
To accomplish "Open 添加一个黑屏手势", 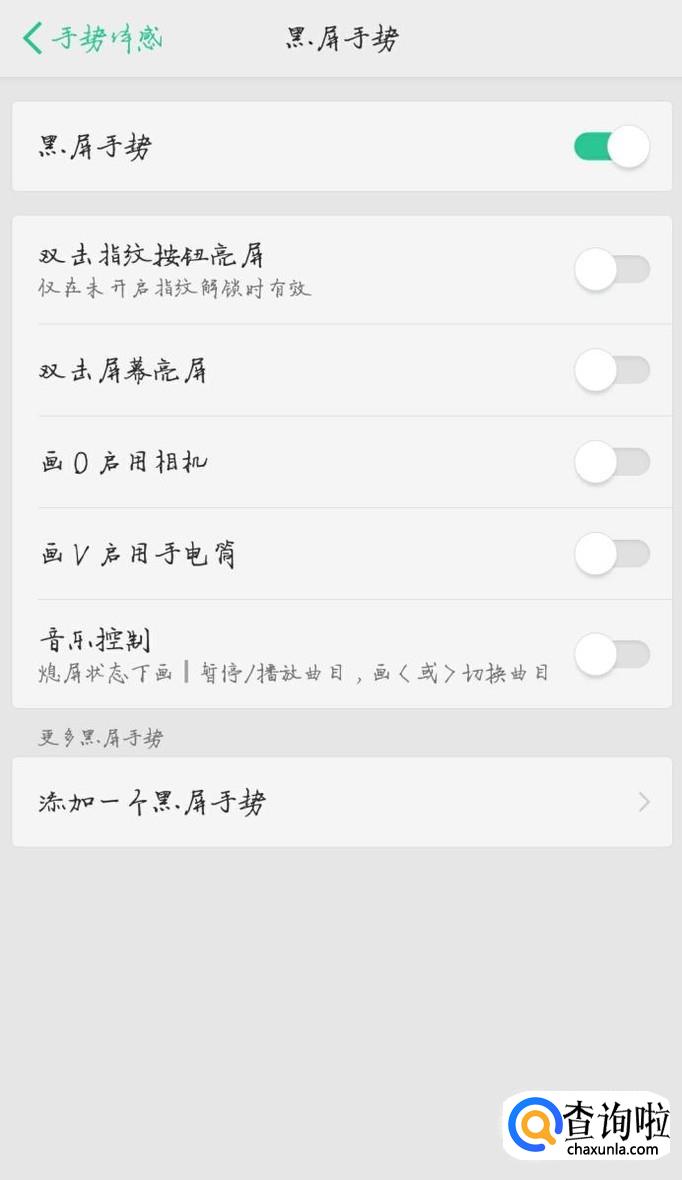I will (x=341, y=802).
